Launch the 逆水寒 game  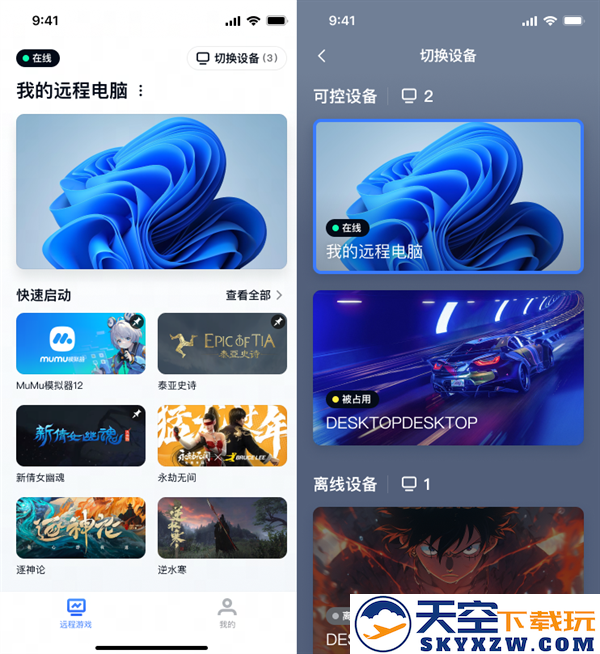(x=222, y=528)
